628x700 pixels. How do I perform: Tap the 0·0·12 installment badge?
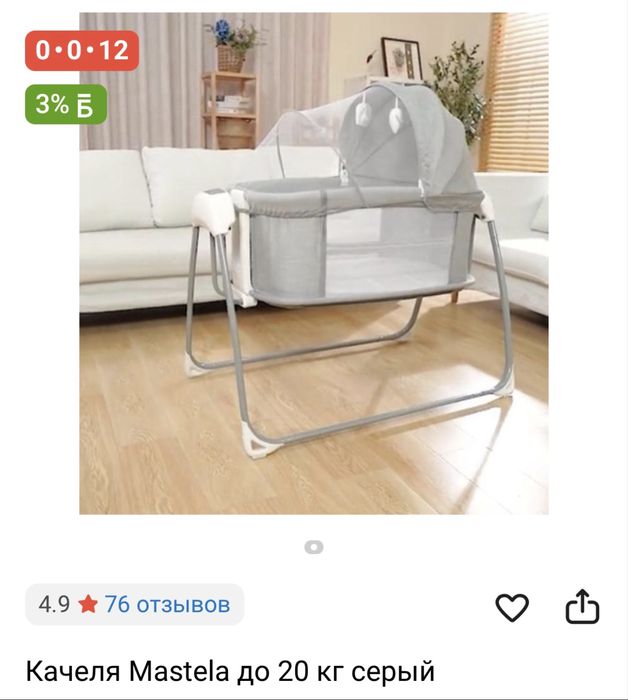pos(82,50)
